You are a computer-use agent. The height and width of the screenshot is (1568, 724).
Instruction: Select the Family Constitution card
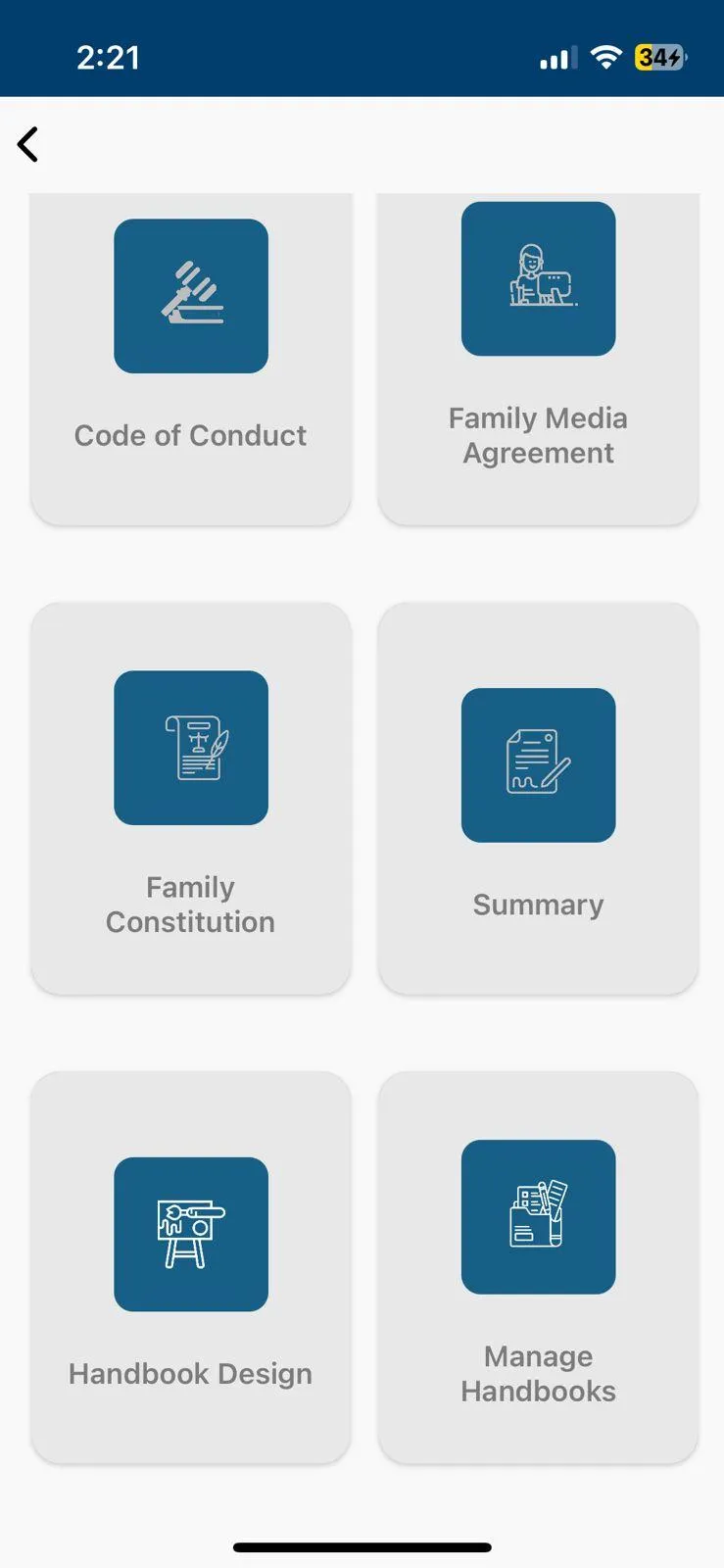point(191,799)
